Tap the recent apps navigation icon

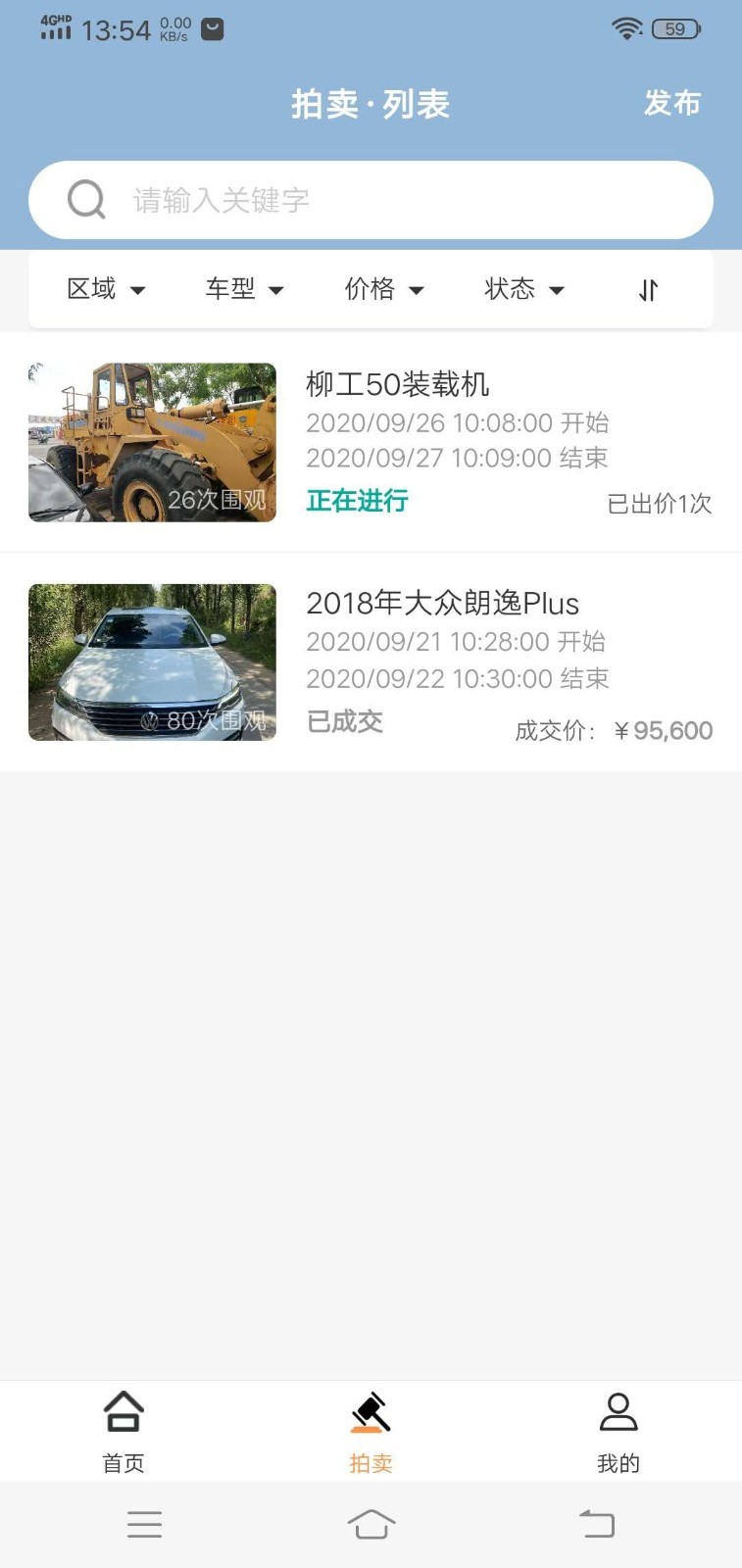[144, 1524]
